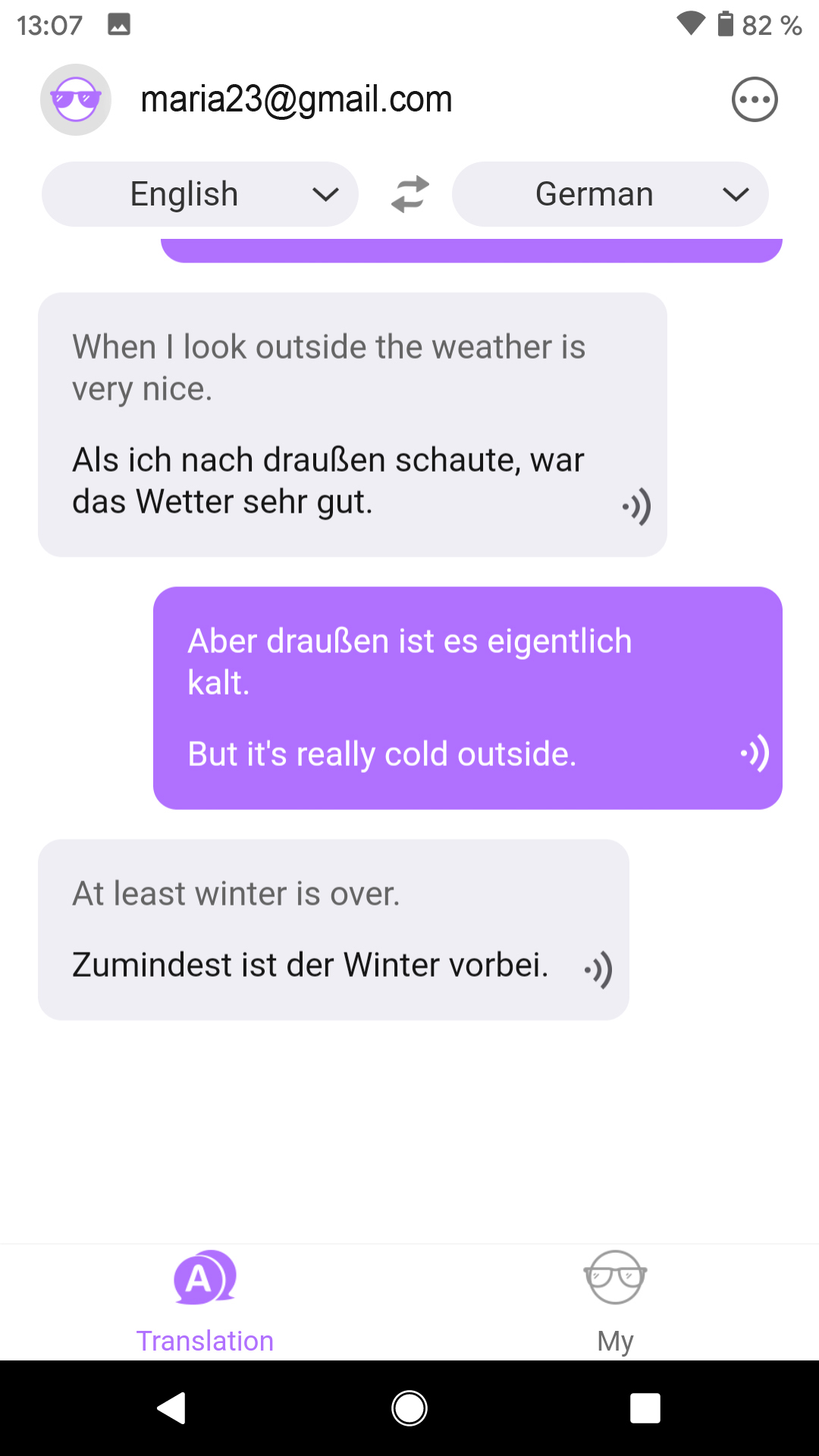Viewport: 819px width, 1456px height.
Task: Go back using the system back button
Action: (x=172, y=1408)
